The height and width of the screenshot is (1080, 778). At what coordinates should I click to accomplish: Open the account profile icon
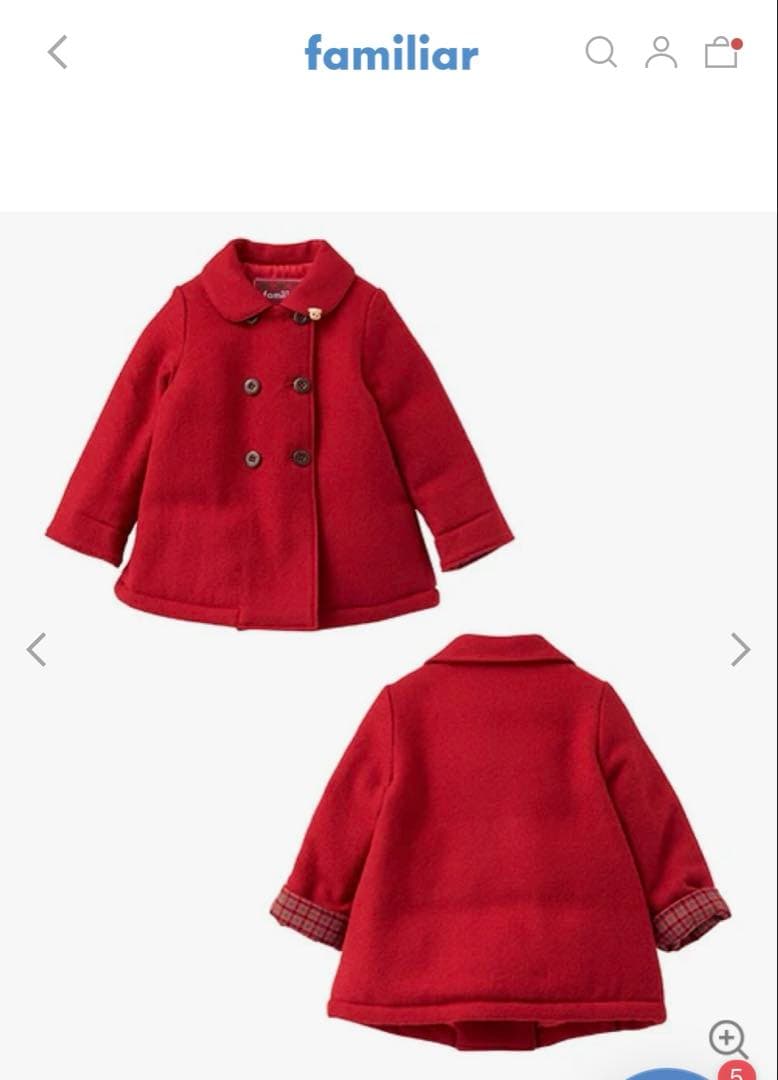661,52
